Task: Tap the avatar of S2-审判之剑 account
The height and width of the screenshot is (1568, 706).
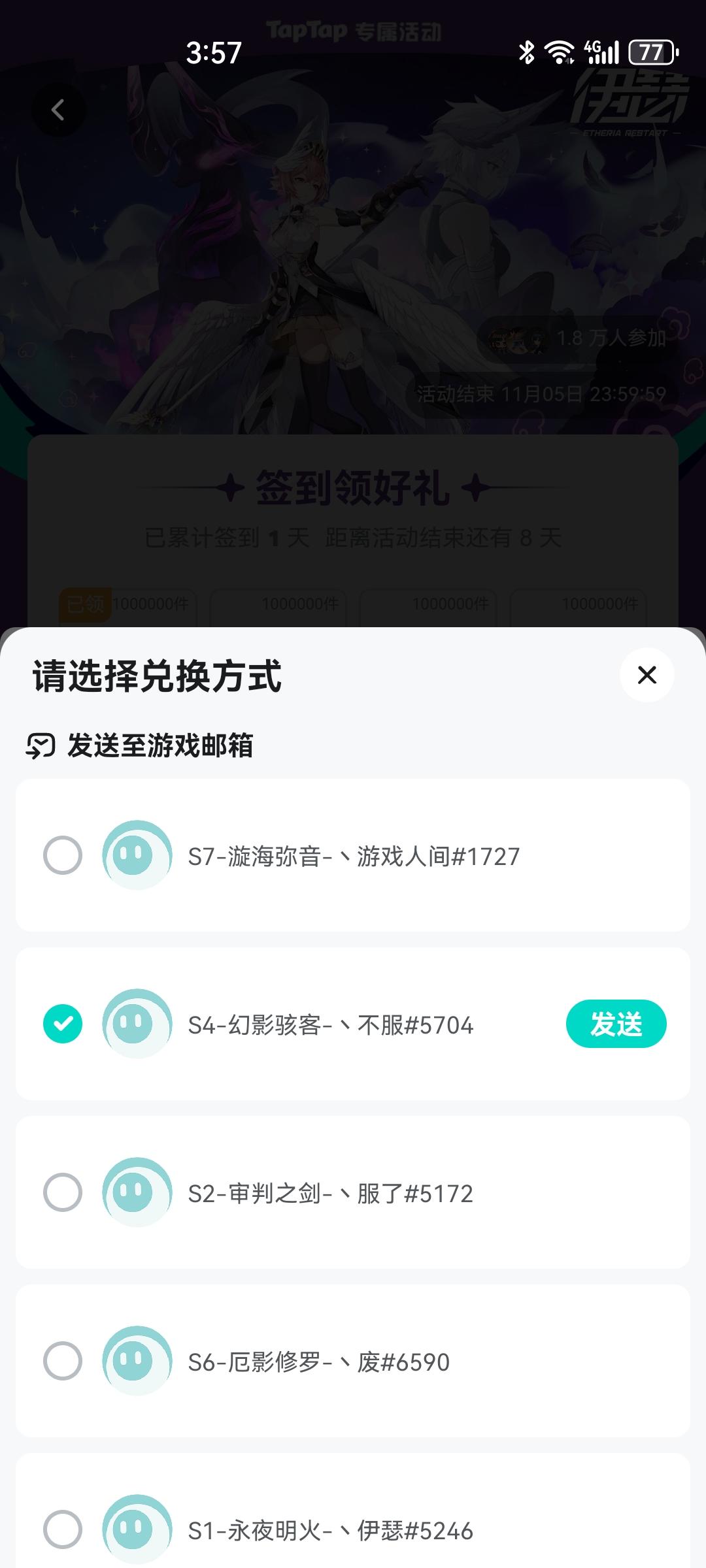Action: coord(136,1193)
